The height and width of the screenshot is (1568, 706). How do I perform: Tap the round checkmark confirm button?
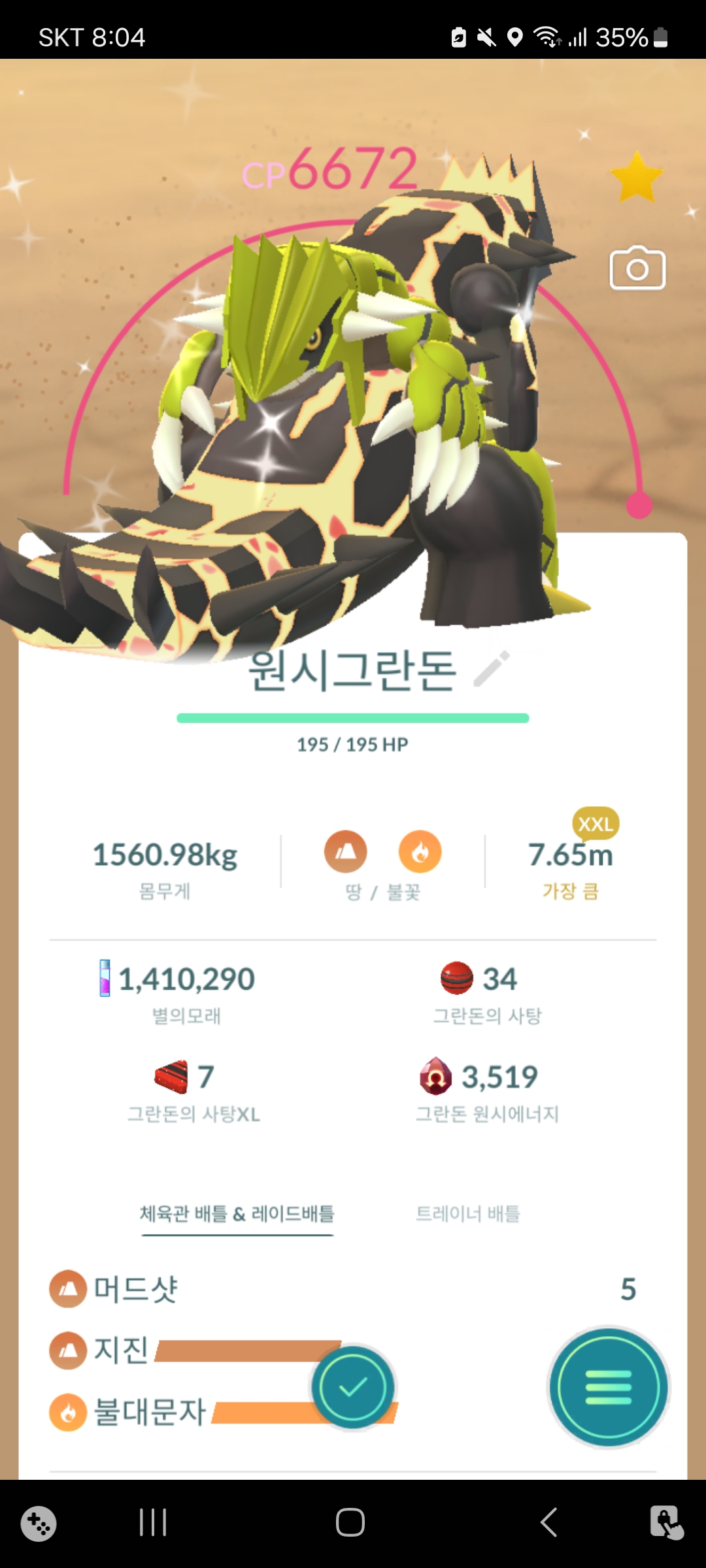tap(353, 1386)
